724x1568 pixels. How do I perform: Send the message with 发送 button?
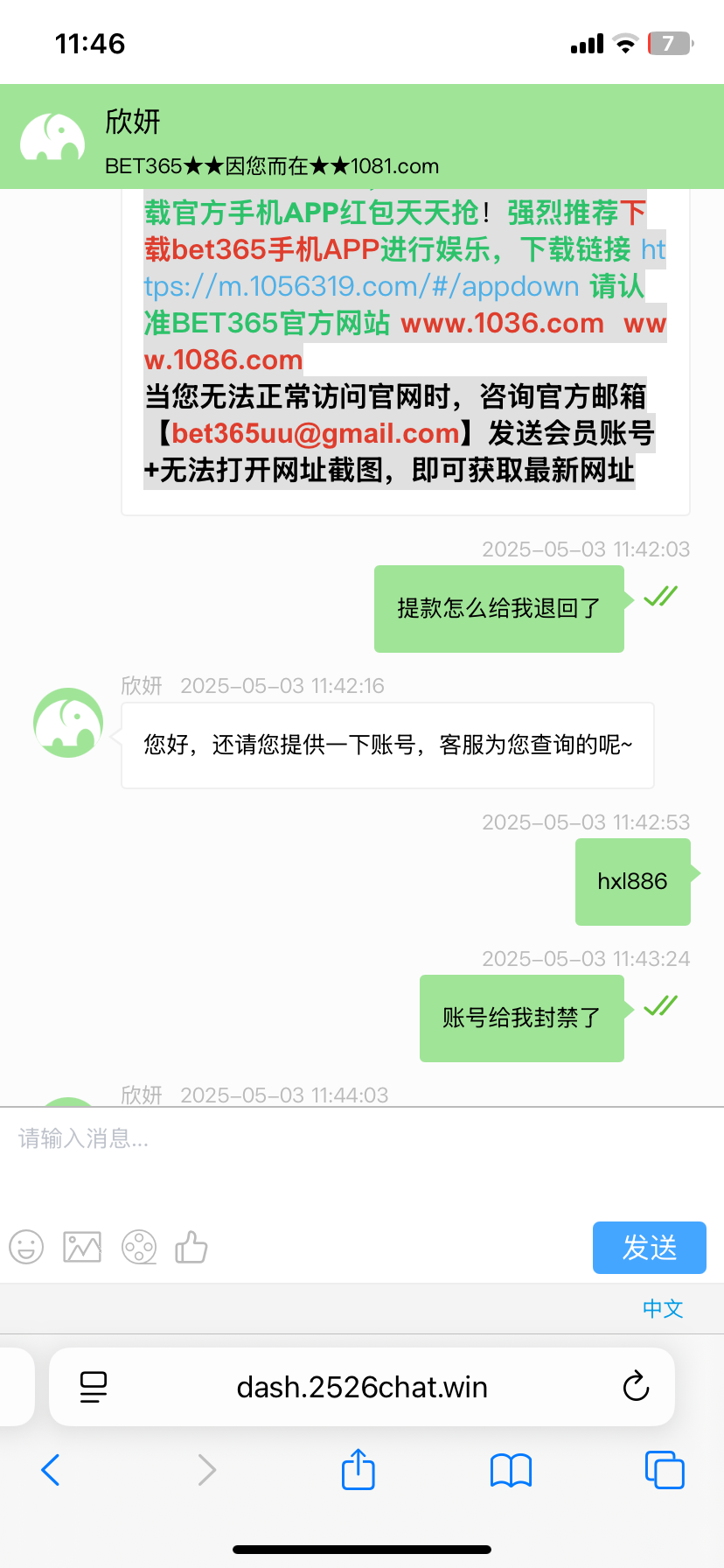coord(650,1248)
